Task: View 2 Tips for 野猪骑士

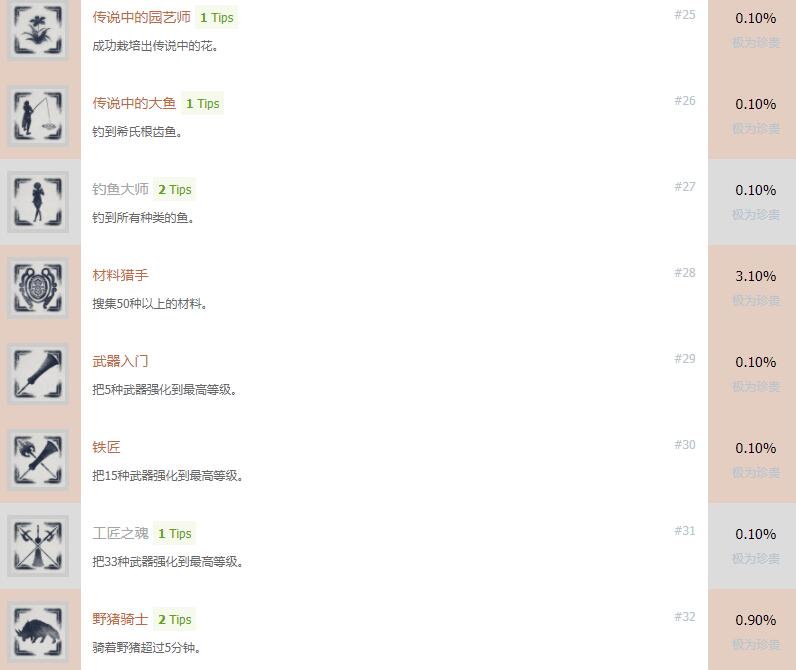Action: tap(174, 620)
